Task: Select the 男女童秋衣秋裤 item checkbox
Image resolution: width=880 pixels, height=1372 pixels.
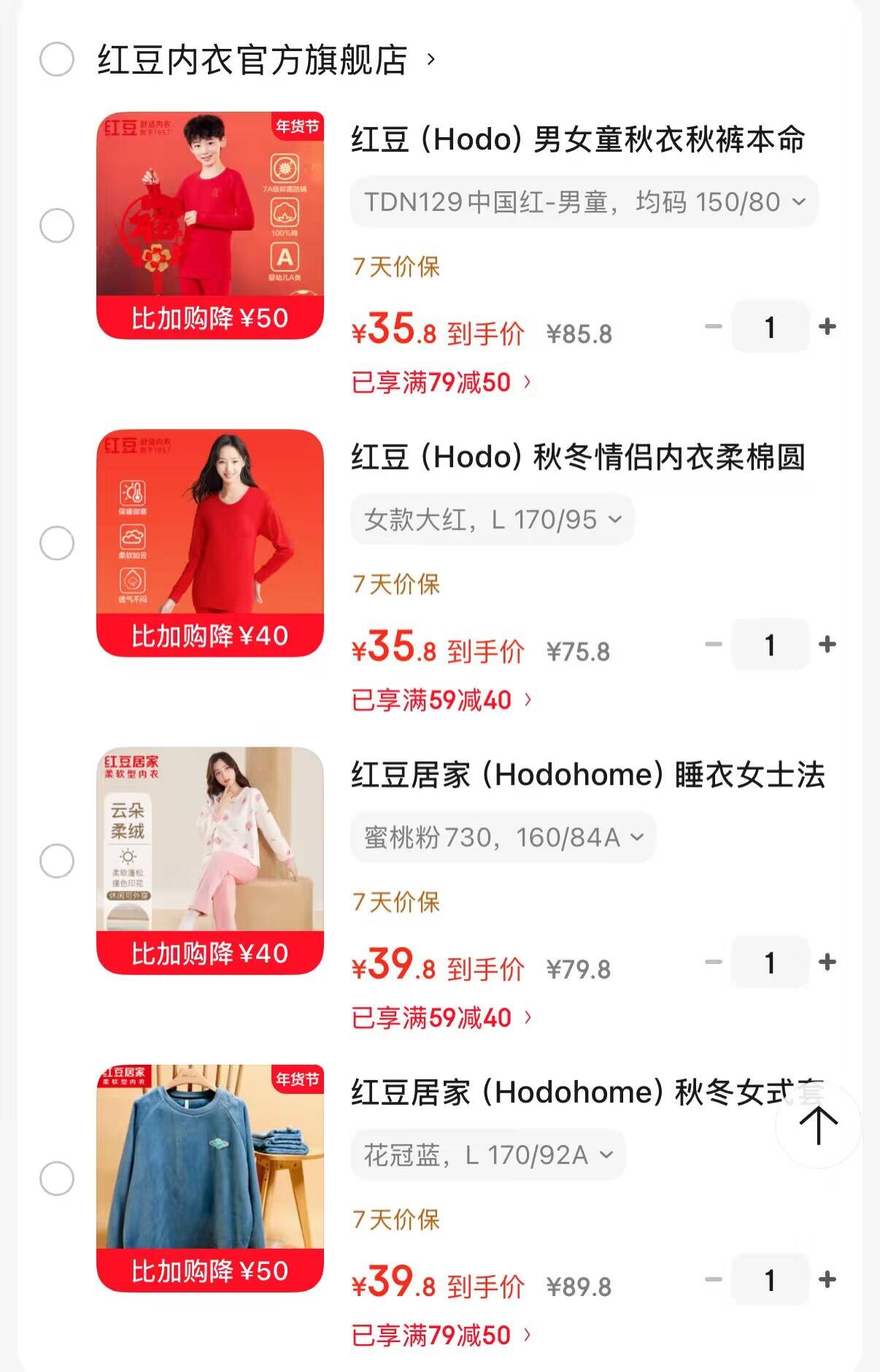Action: pos(57,226)
